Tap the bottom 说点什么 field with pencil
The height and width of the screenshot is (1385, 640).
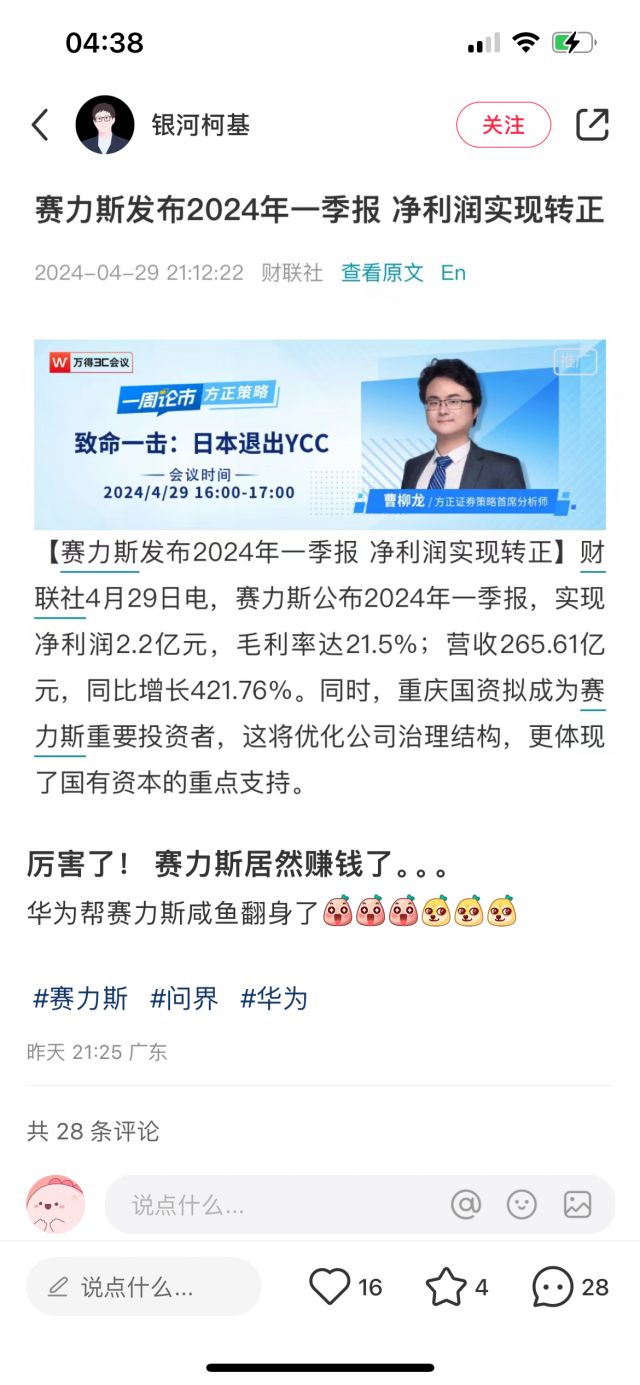click(x=143, y=1287)
